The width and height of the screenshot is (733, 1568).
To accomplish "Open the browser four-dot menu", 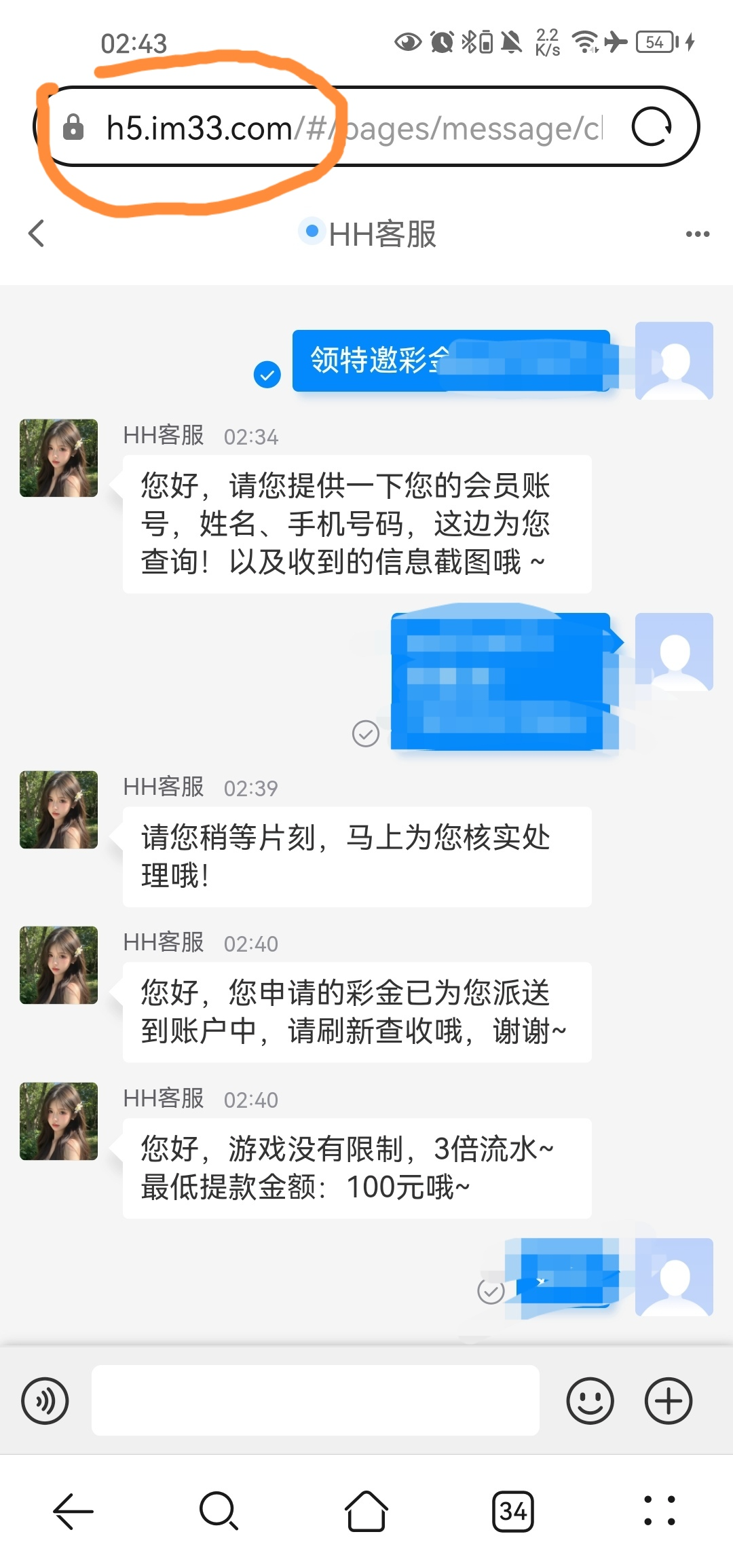I will [659, 1512].
